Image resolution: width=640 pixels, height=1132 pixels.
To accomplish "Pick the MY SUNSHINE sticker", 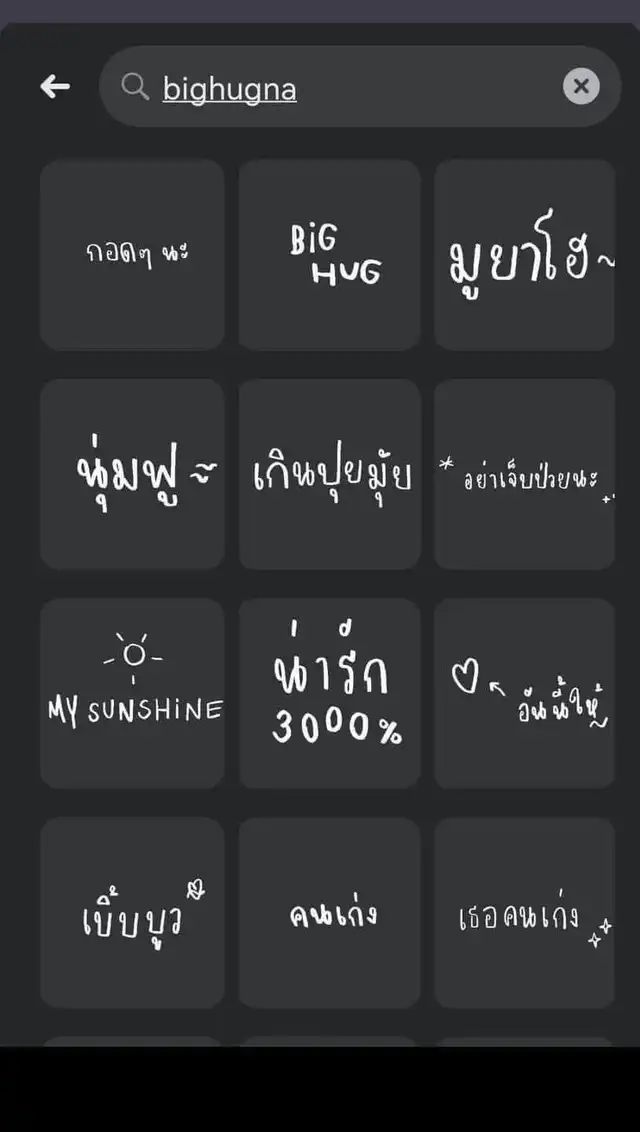I will [132, 693].
